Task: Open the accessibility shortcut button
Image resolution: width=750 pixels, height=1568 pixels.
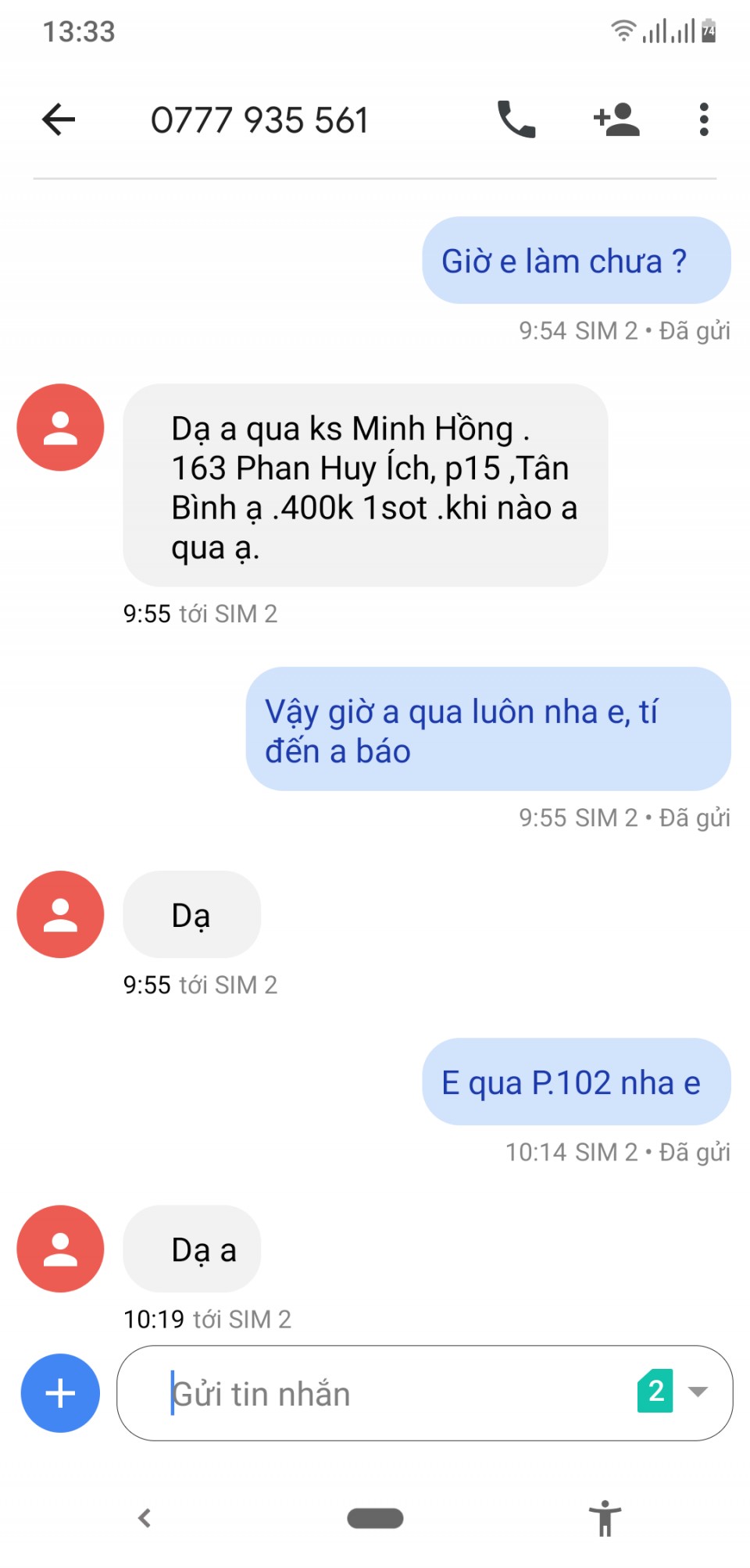Action: click(605, 1518)
